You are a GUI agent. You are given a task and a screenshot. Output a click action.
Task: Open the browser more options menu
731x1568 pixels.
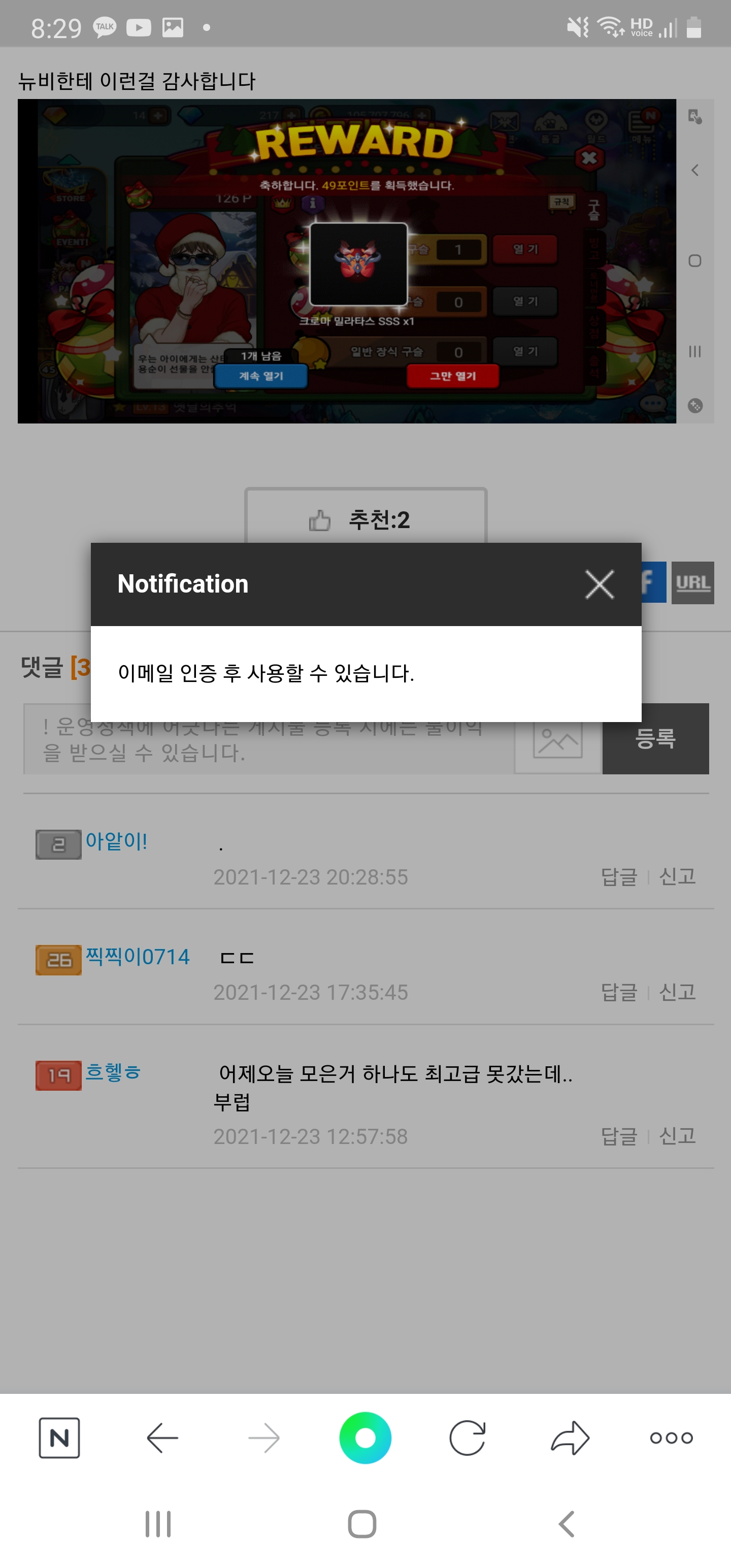(x=671, y=1438)
